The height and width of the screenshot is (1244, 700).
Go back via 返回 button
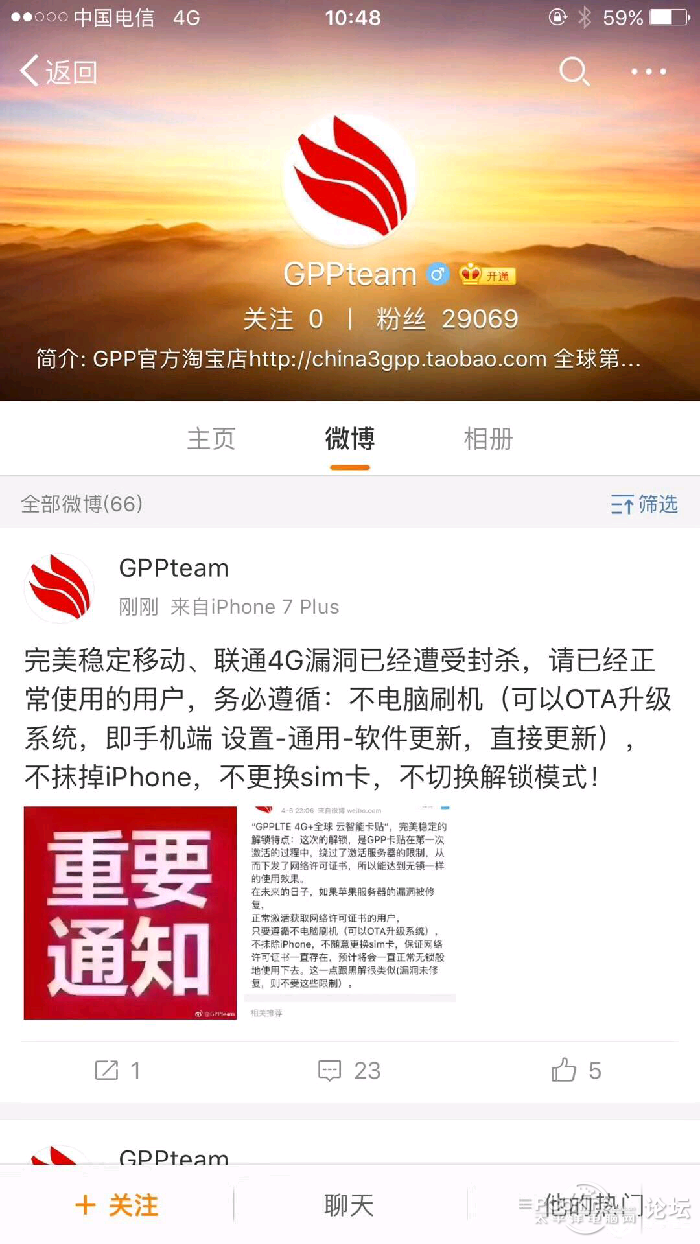(58, 72)
